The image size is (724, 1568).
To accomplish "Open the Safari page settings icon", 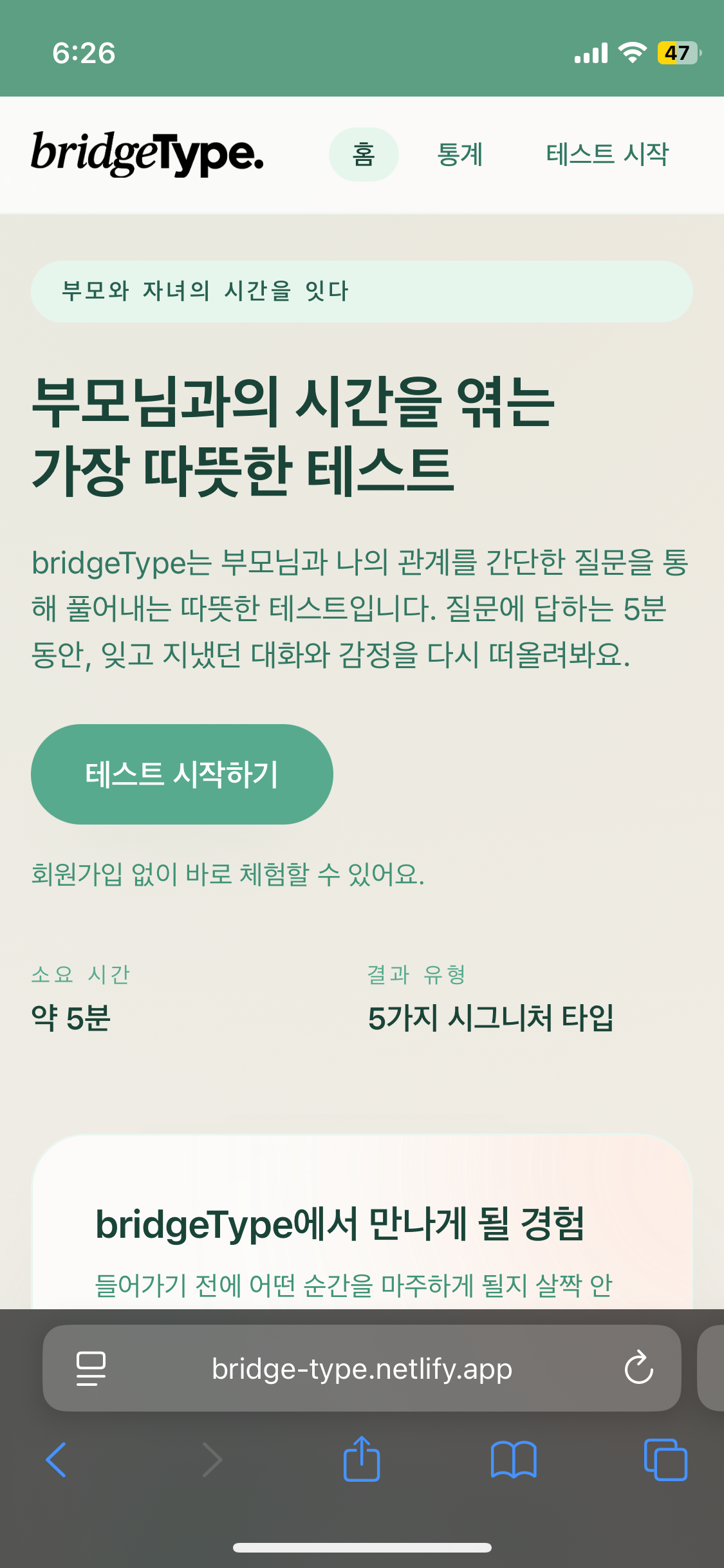I will tap(91, 1368).
